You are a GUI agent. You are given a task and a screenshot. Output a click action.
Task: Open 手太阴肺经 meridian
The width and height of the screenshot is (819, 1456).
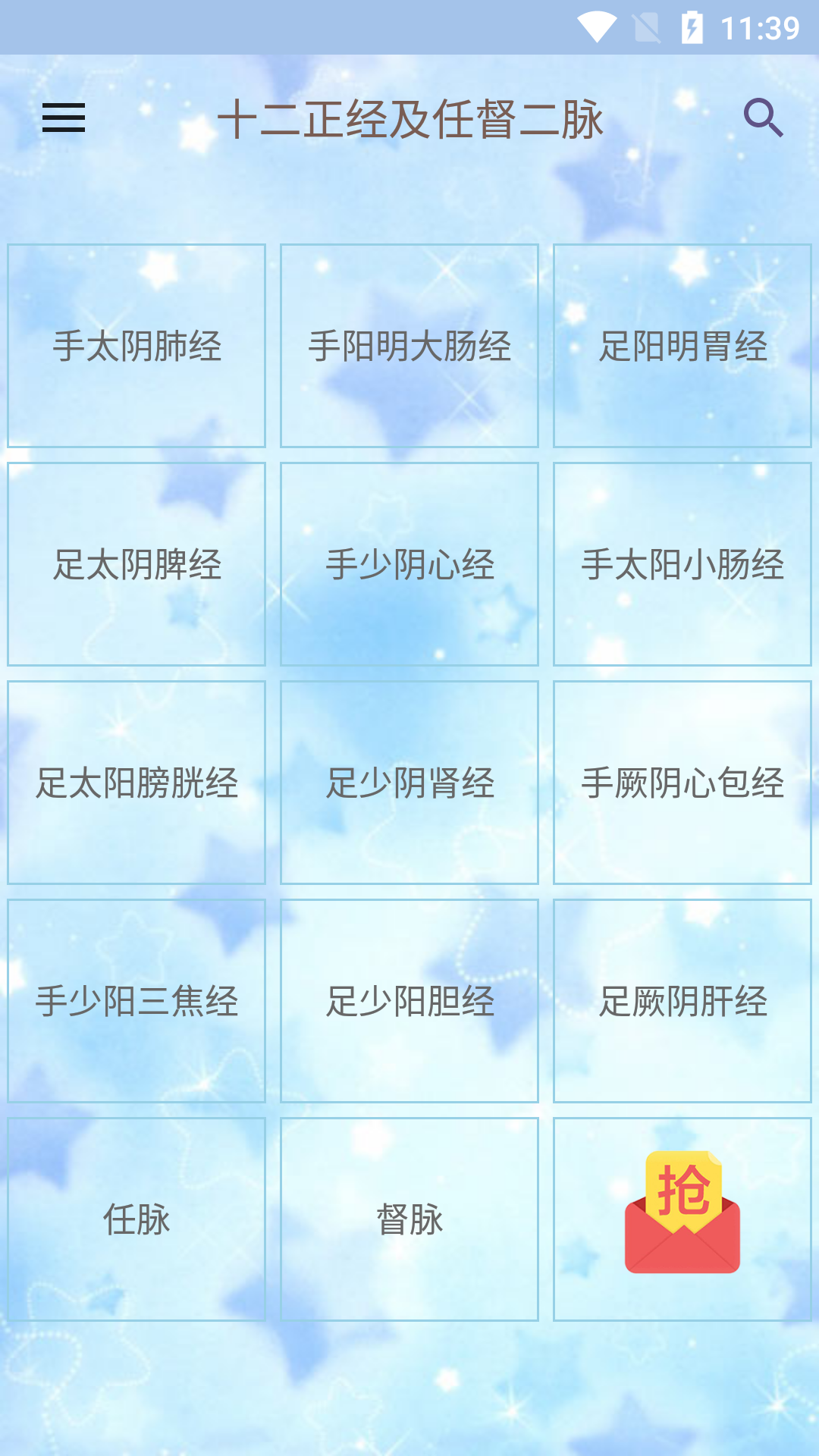(x=136, y=346)
